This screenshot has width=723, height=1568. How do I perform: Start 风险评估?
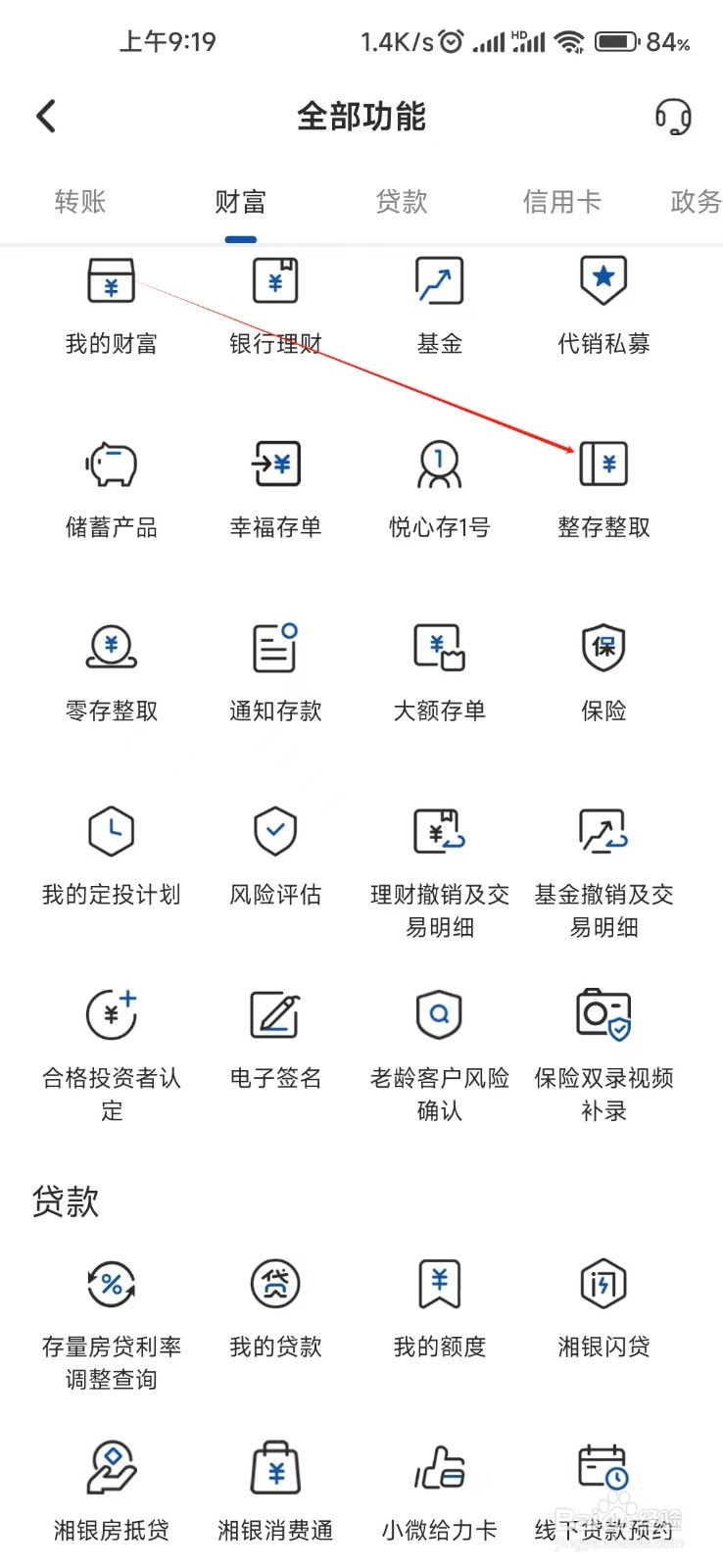click(275, 855)
